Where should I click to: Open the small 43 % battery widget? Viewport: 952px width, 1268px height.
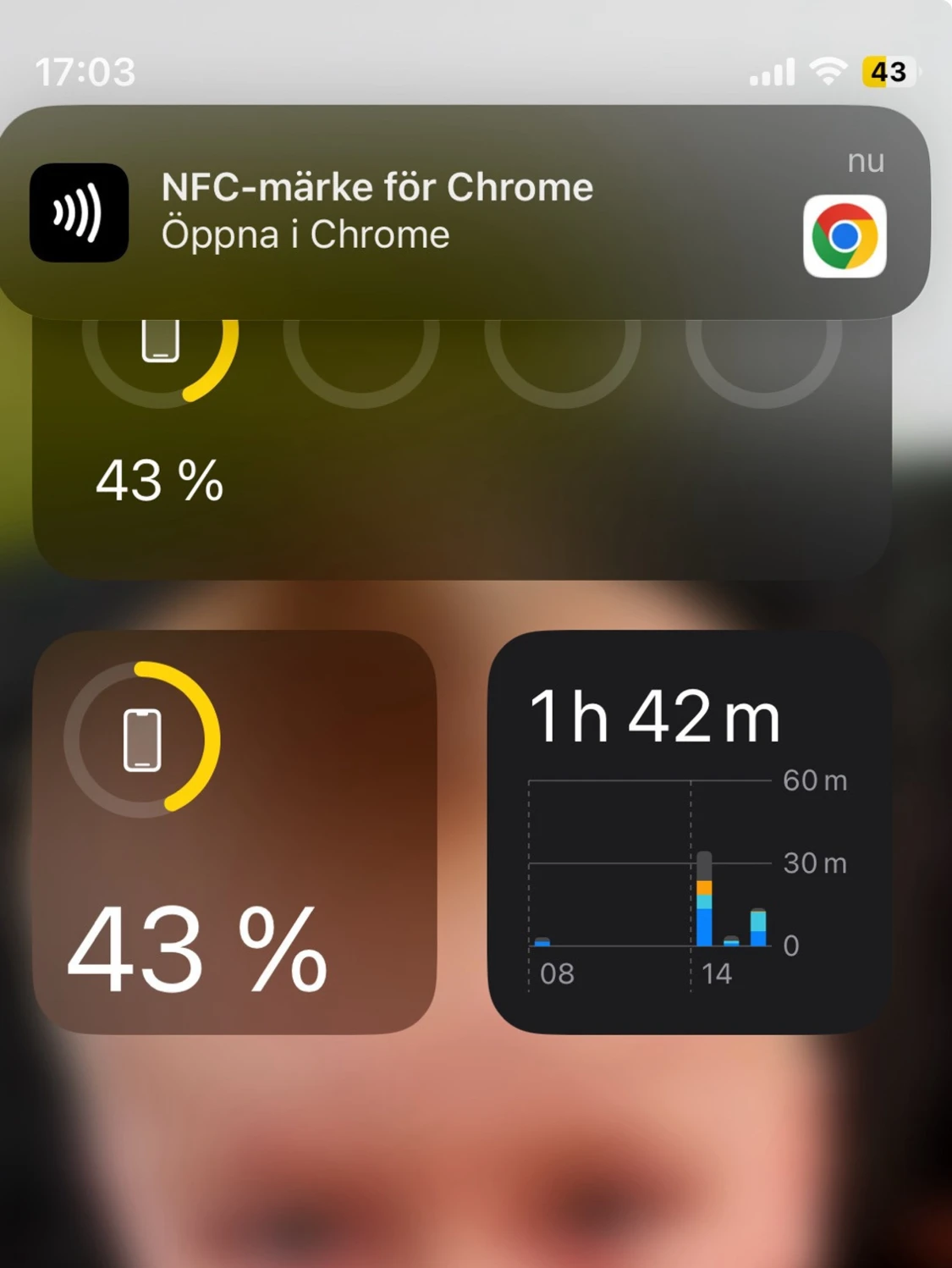[234, 831]
